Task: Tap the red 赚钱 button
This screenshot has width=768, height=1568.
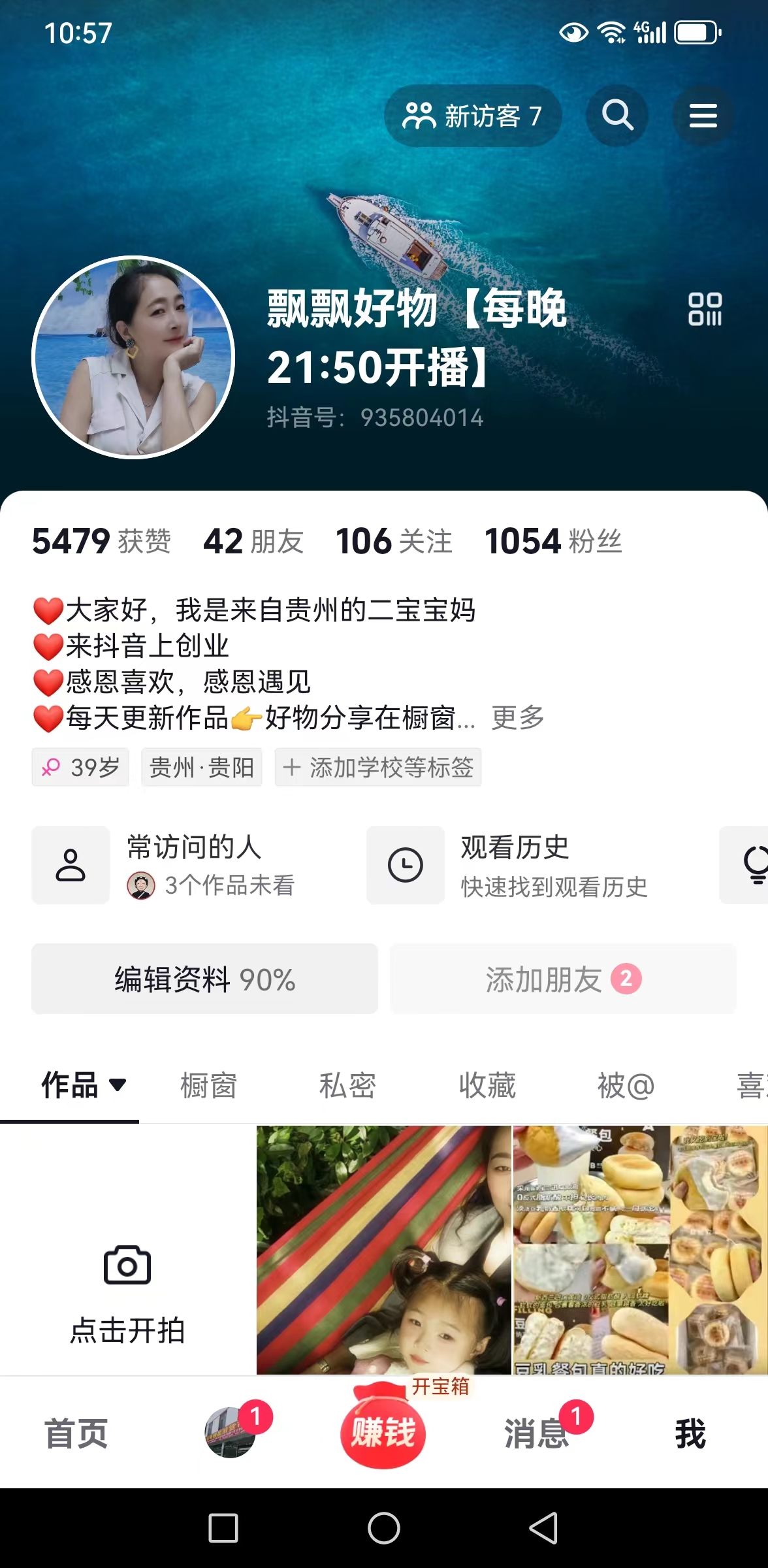Action: (383, 1432)
